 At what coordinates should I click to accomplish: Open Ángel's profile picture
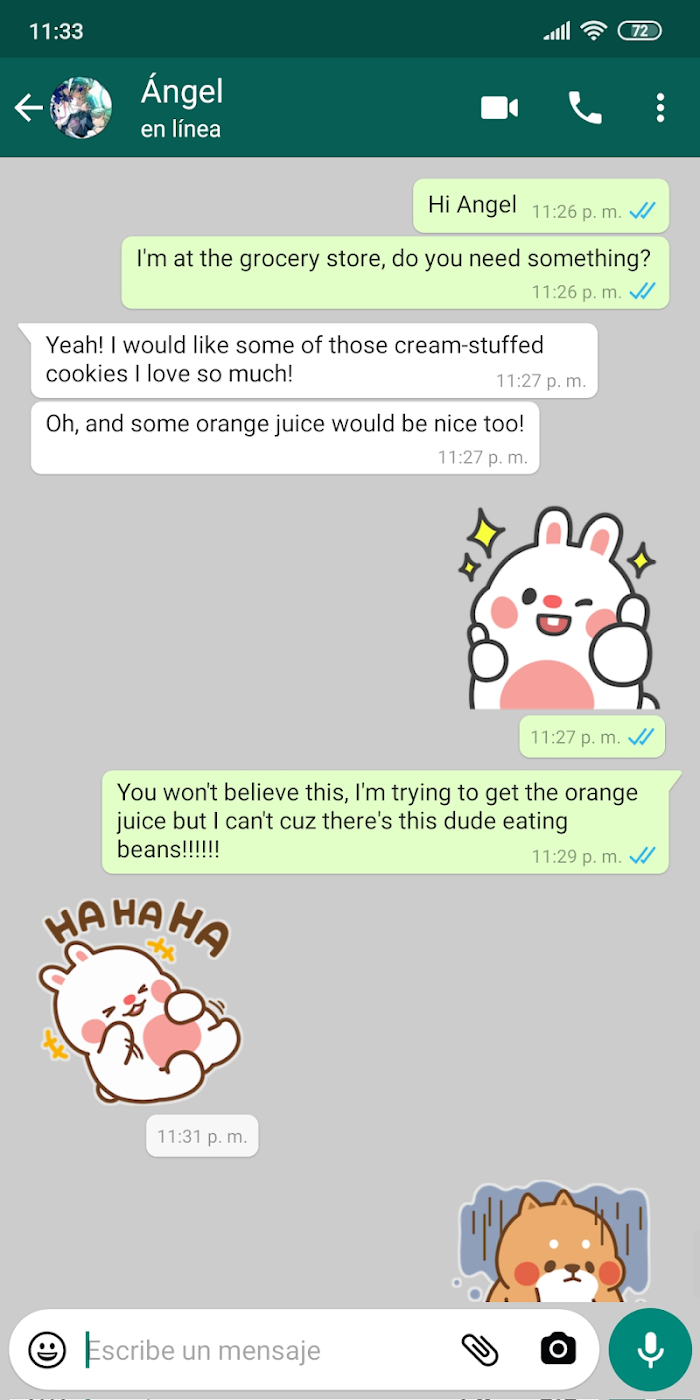(81, 107)
